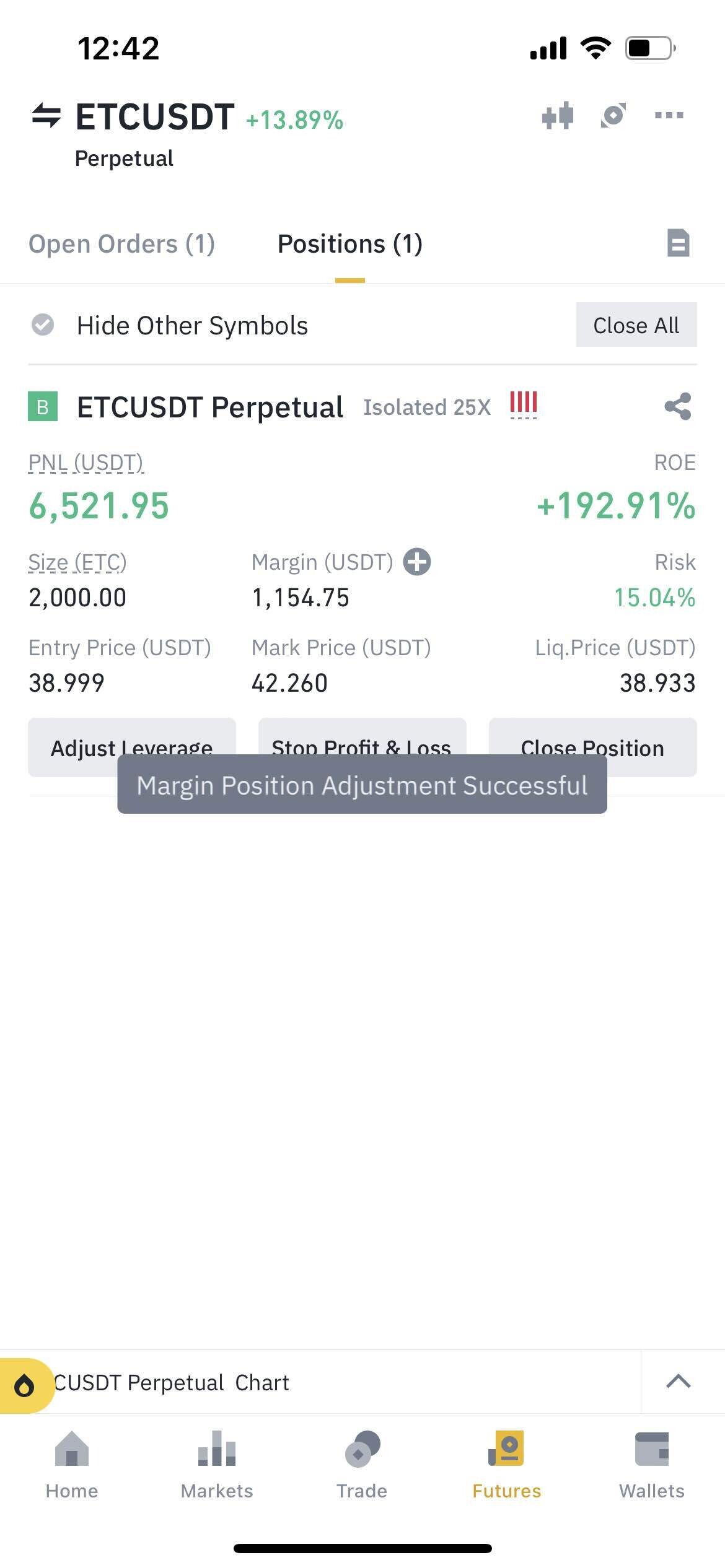
Task: Open the Isolated 25X margin mode
Action: coord(427,407)
